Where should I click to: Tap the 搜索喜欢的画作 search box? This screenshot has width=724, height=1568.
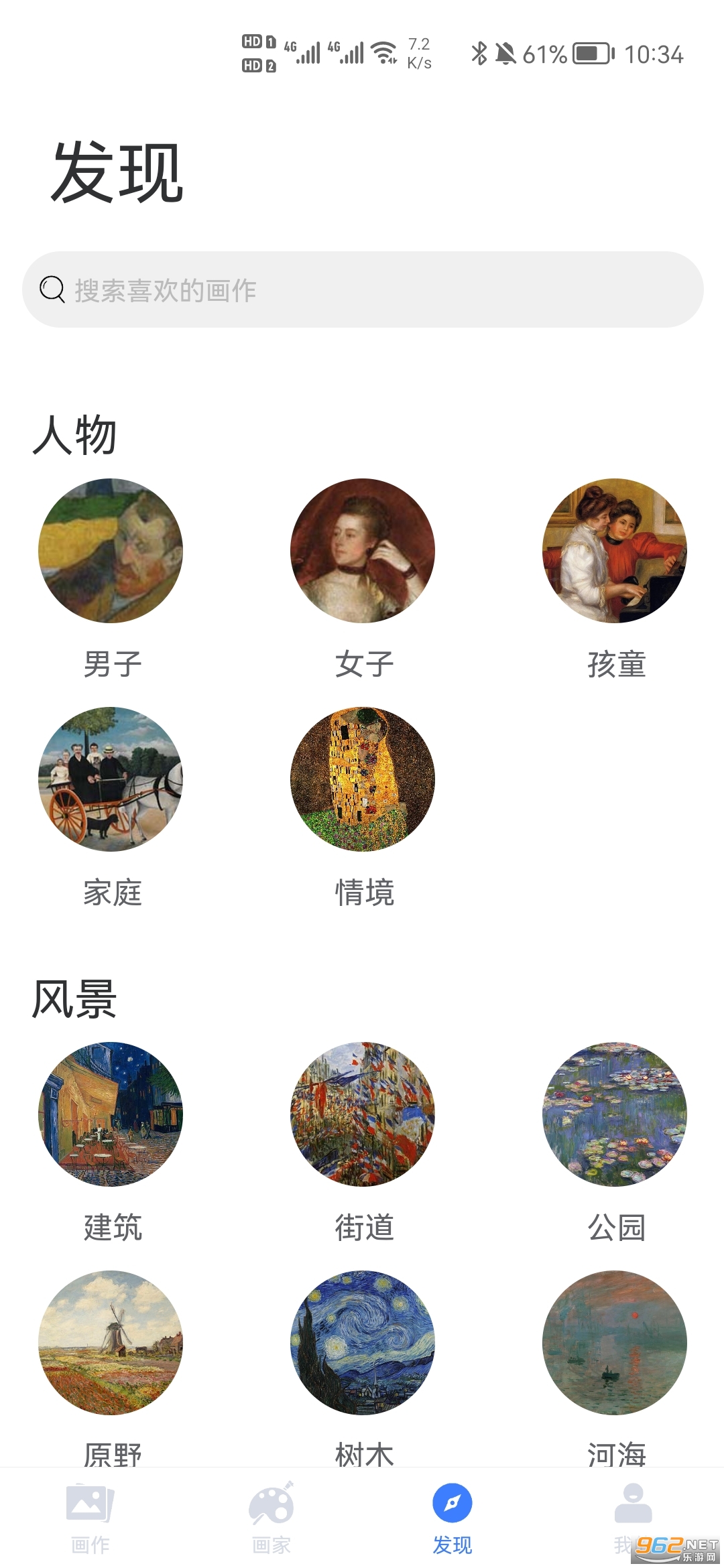[x=362, y=289]
